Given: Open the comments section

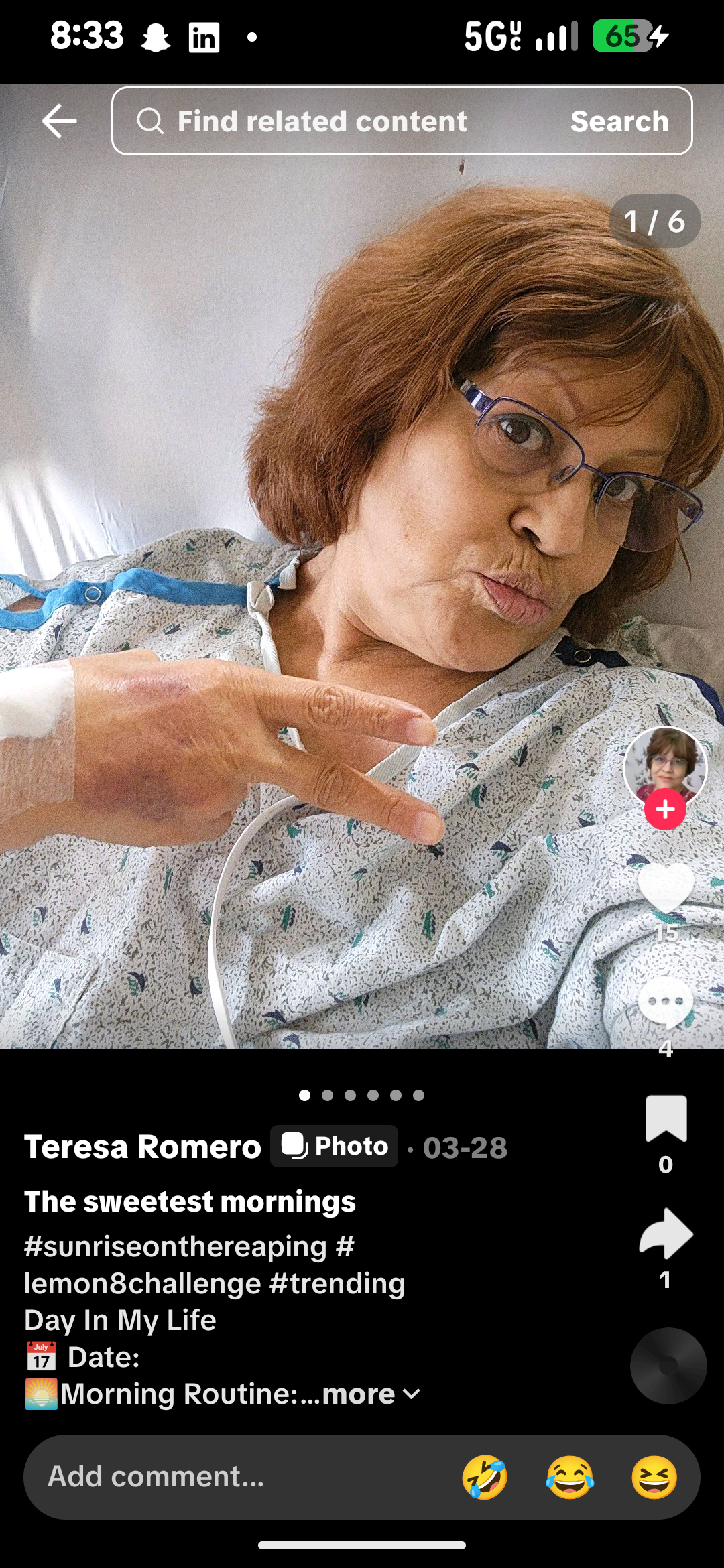Looking at the screenshot, I should click(x=666, y=1001).
